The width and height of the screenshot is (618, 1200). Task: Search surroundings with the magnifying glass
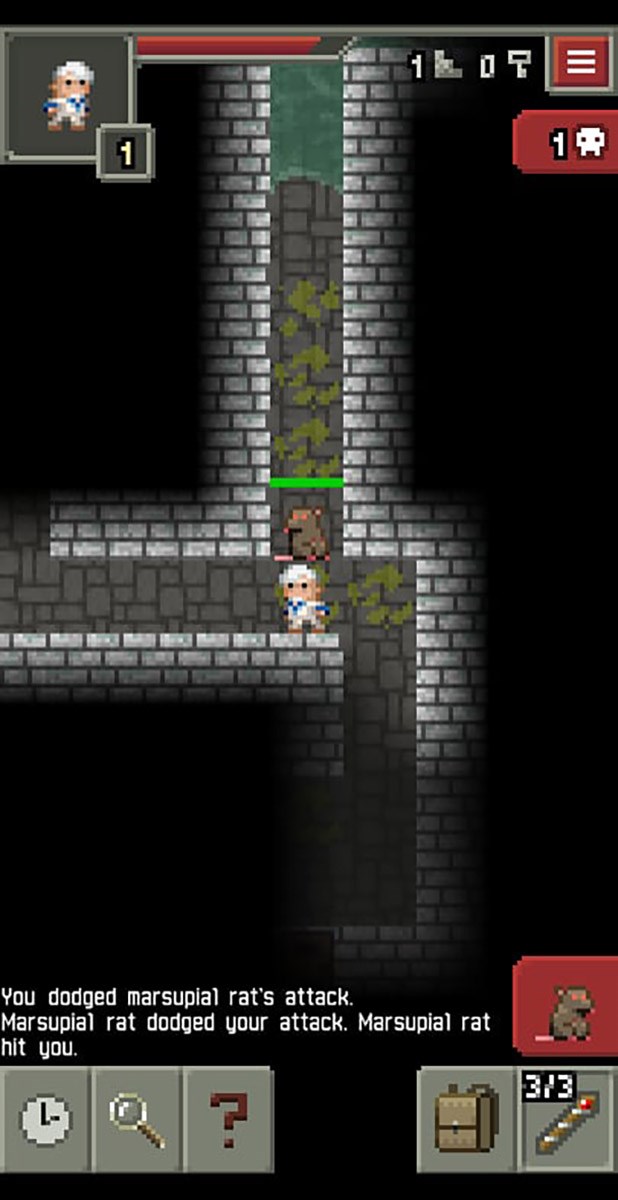(137, 1119)
